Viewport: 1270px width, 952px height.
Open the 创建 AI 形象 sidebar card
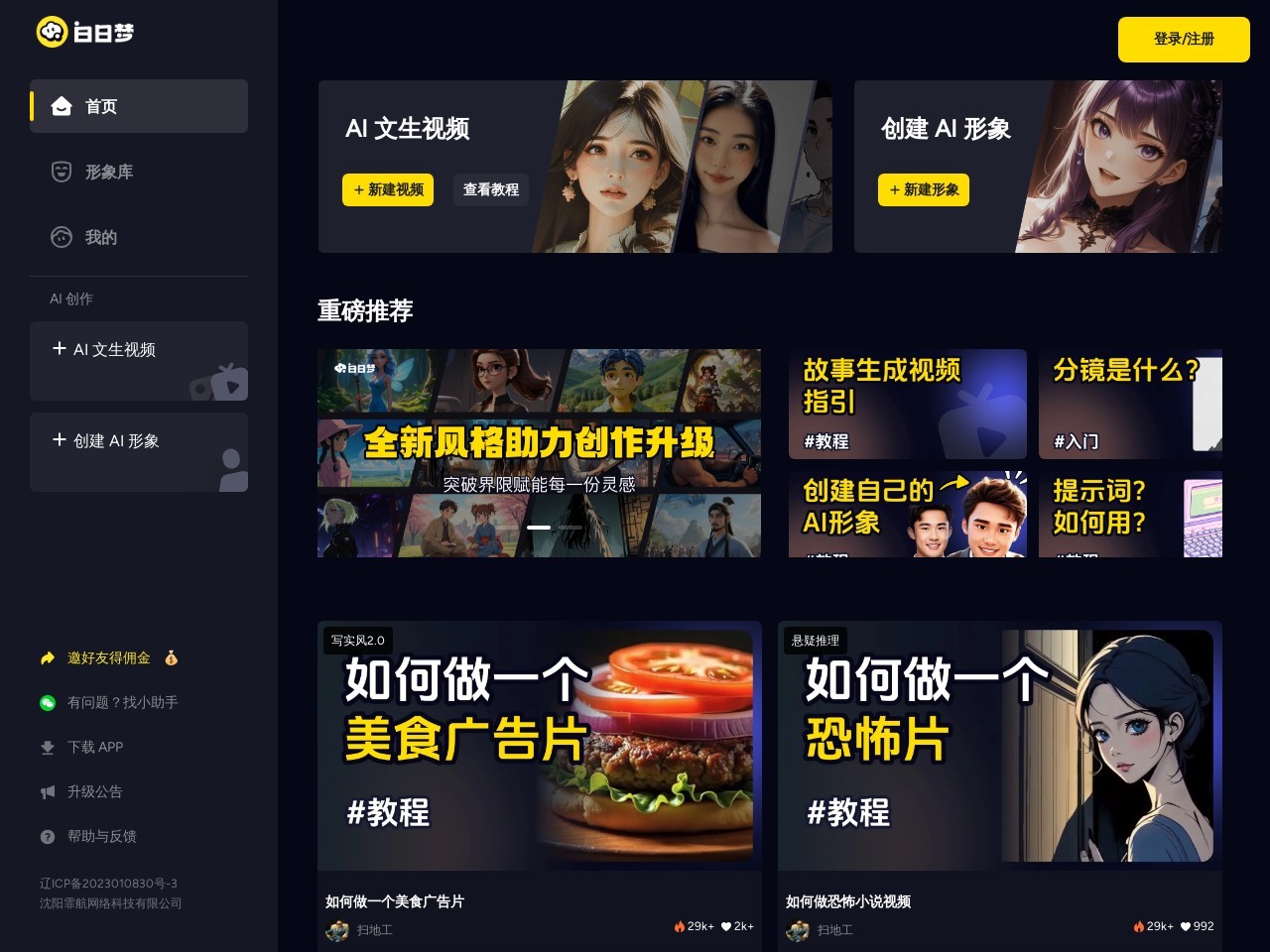(x=139, y=452)
